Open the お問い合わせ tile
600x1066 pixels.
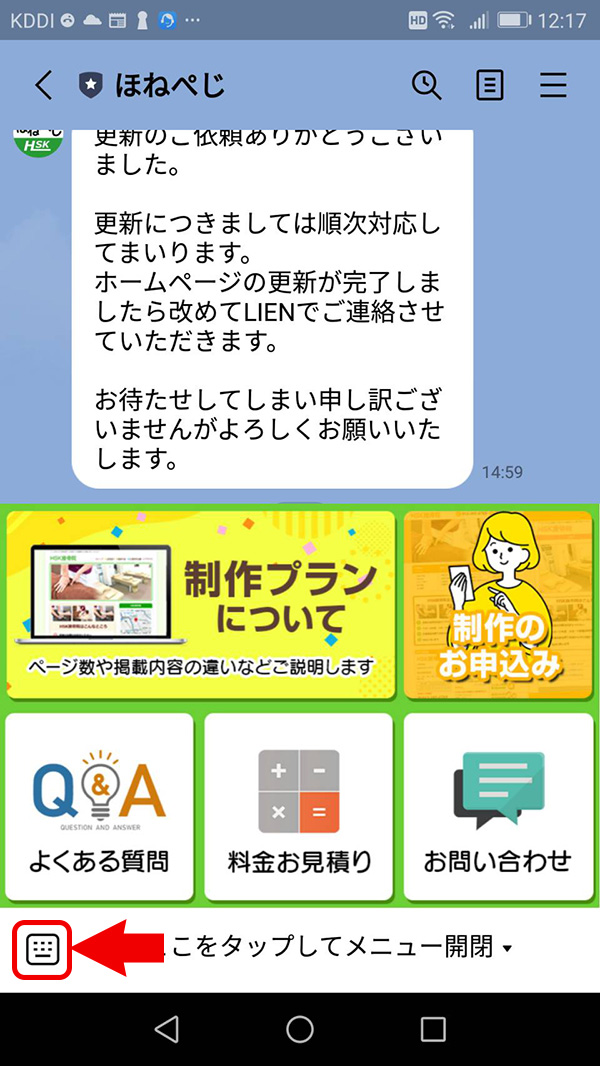pos(497,806)
